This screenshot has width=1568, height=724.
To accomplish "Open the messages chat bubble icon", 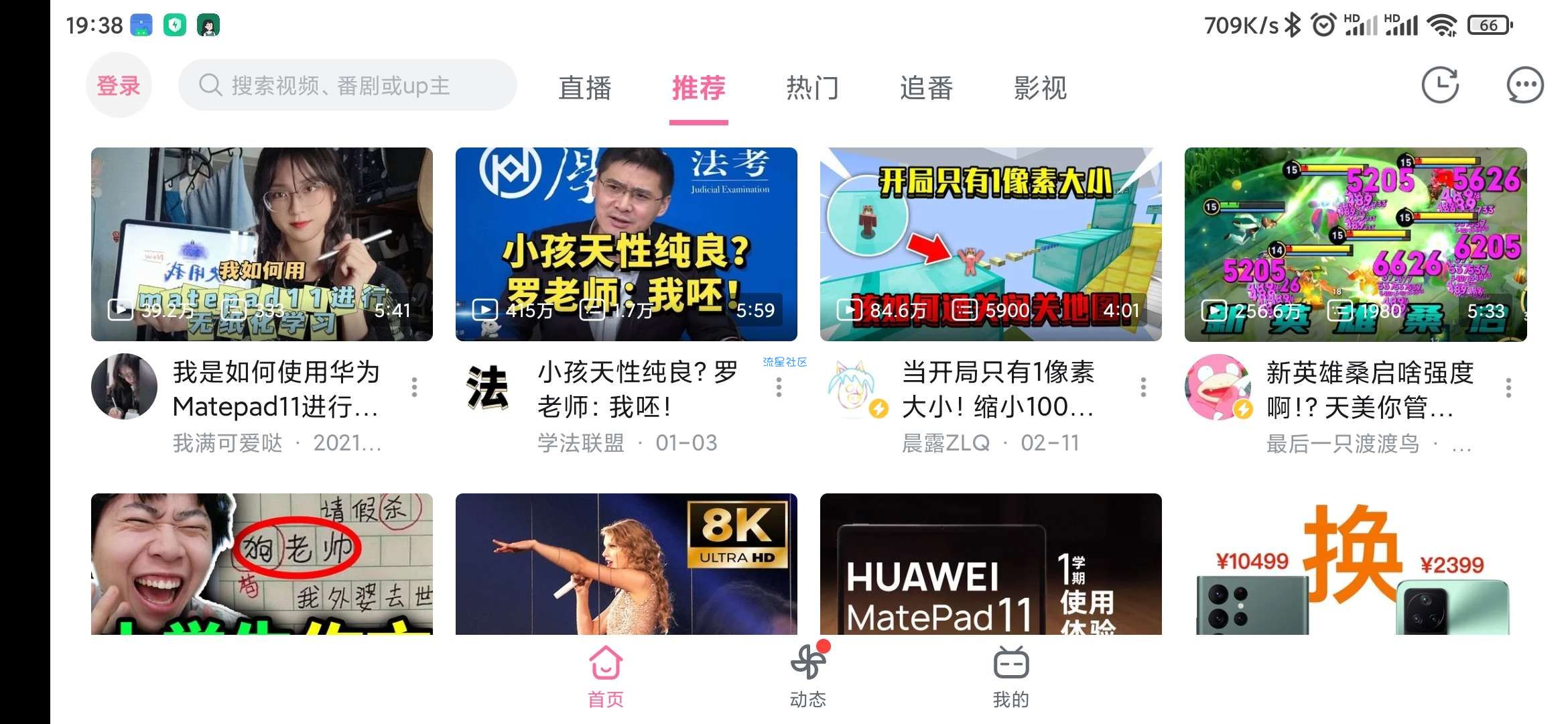I will 1525,85.
